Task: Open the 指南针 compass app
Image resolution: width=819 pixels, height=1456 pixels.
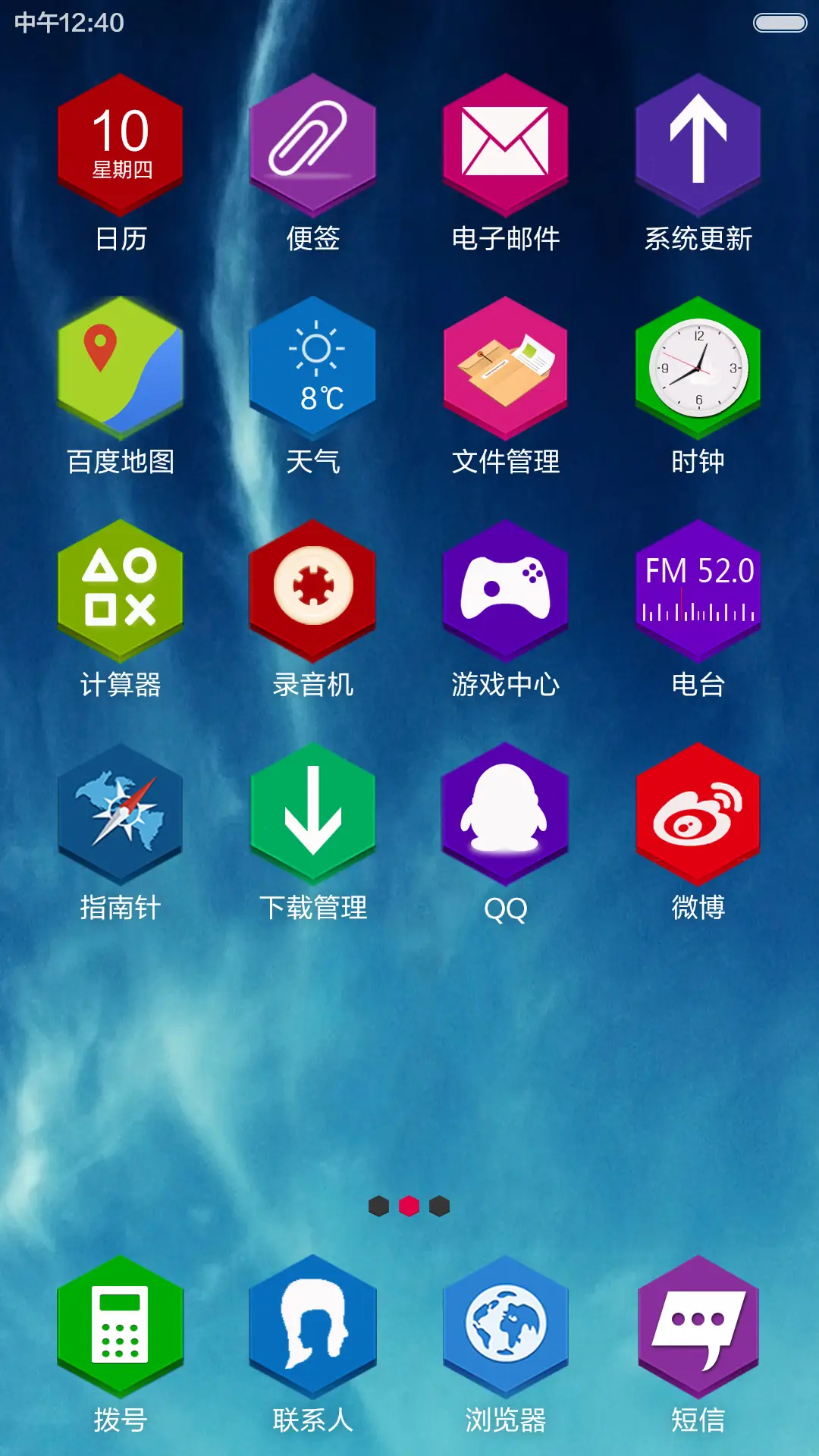Action: pyautogui.click(x=119, y=817)
